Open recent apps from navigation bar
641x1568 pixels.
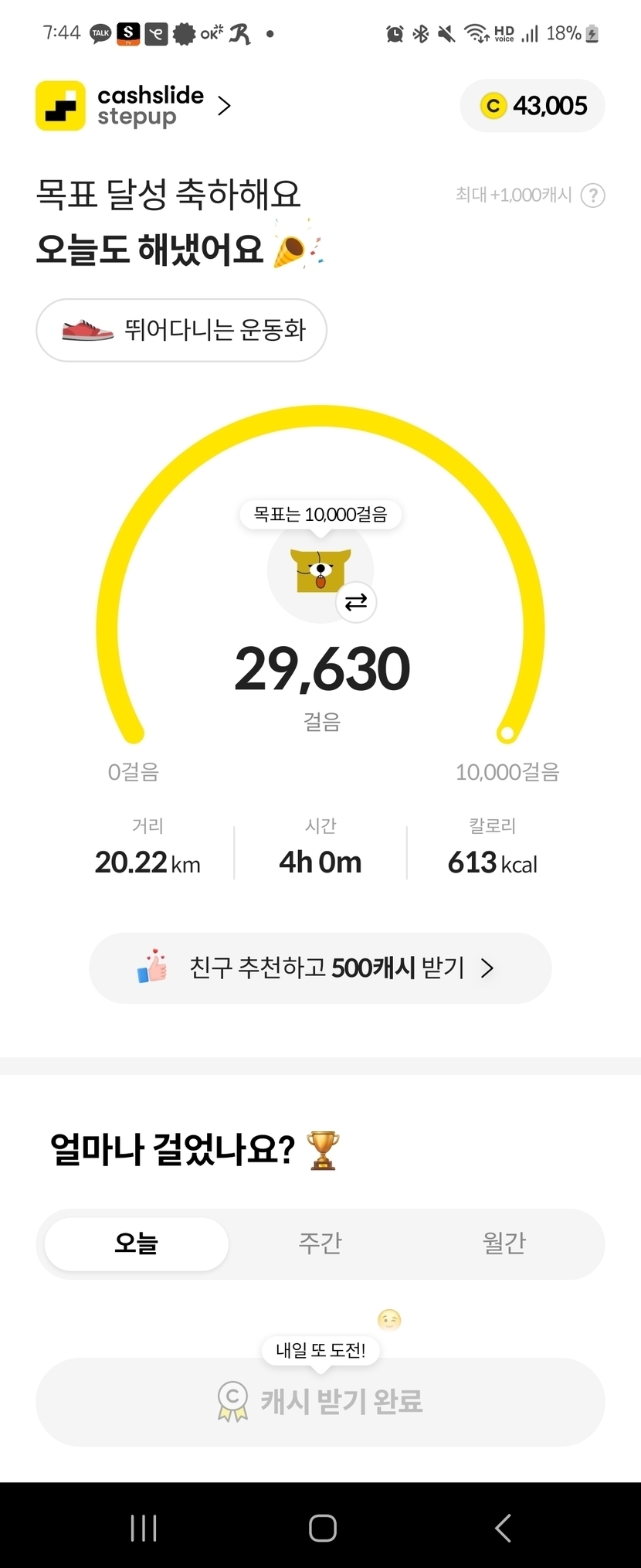pyautogui.click(x=144, y=1527)
